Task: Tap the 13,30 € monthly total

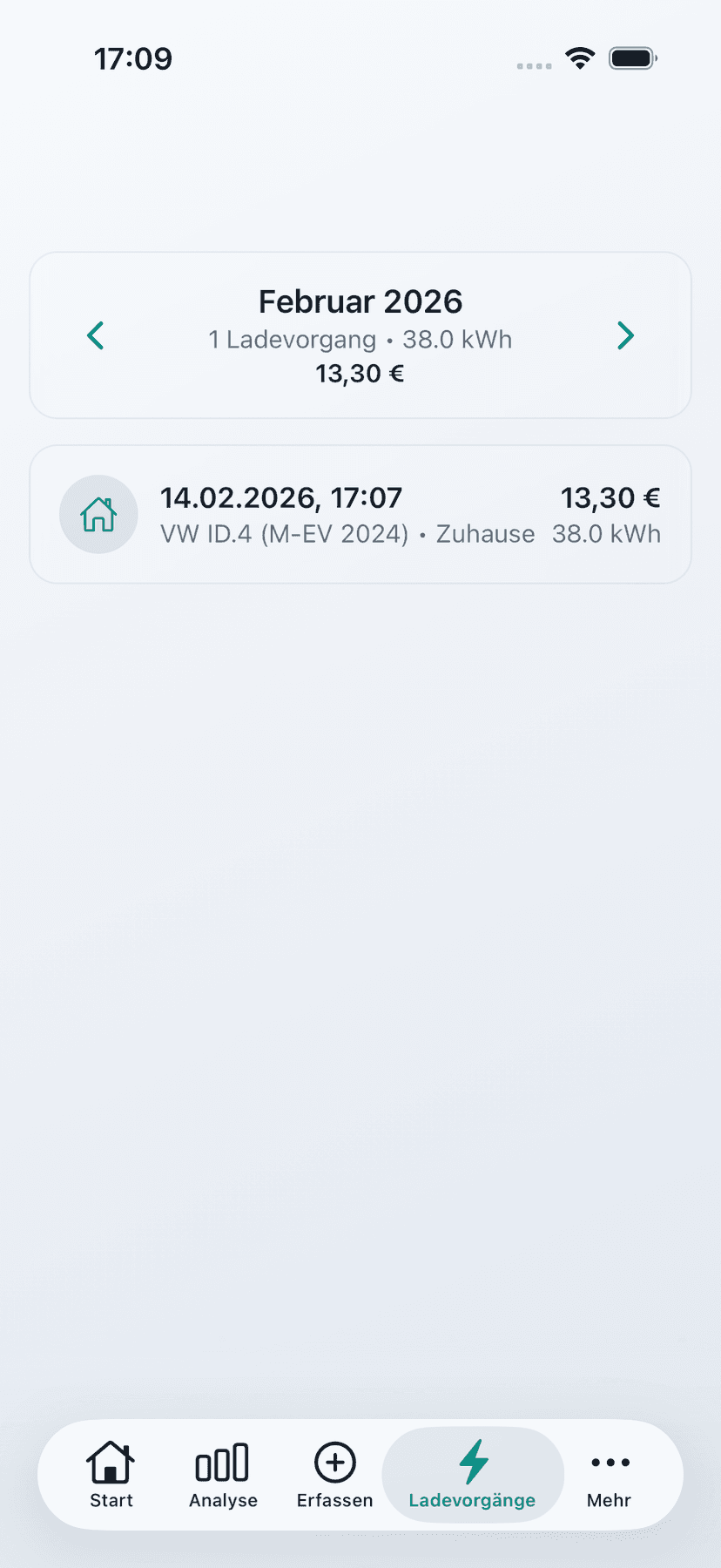Action: pyautogui.click(x=359, y=373)
